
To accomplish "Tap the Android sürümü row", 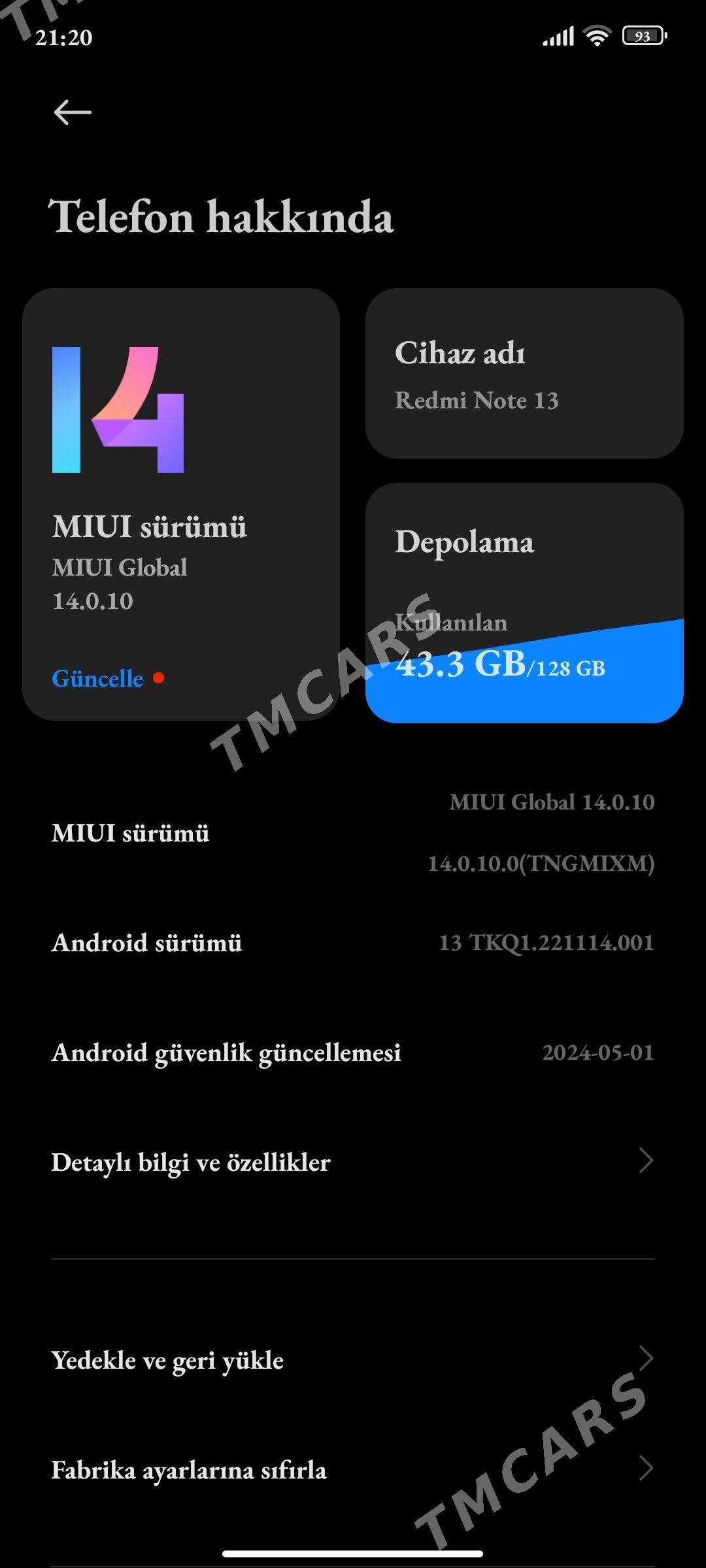I will coord(353,943).
